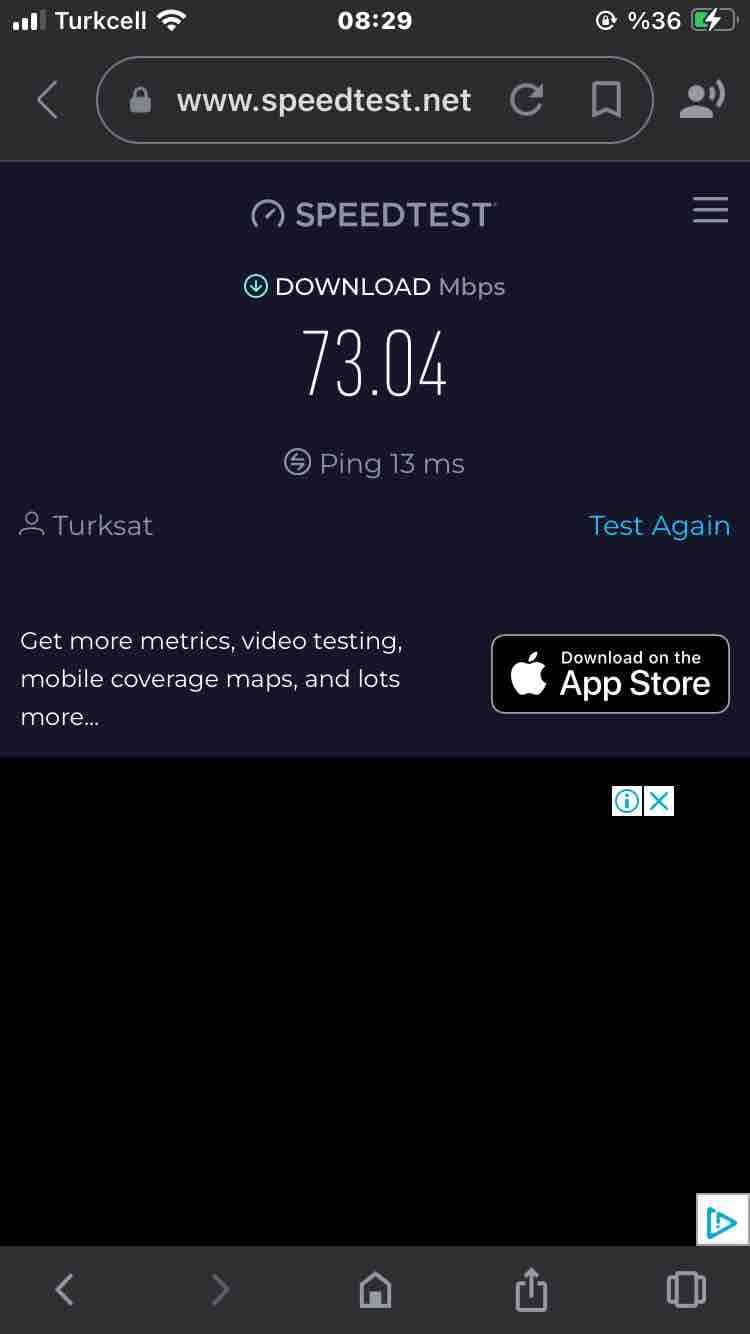Reload the page with the refresh icon
The image size is (750, 1334).
(527, 100)
